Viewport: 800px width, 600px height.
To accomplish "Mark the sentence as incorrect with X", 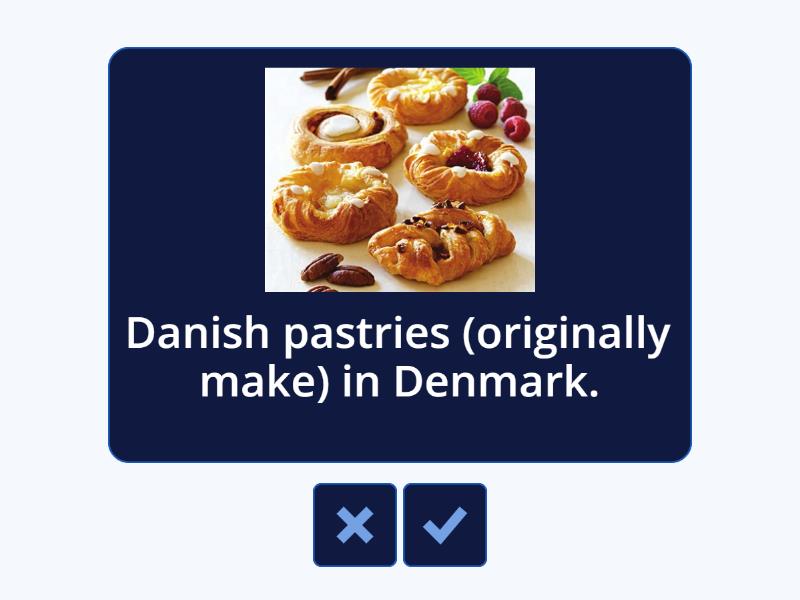I will [x=354, y=525].
